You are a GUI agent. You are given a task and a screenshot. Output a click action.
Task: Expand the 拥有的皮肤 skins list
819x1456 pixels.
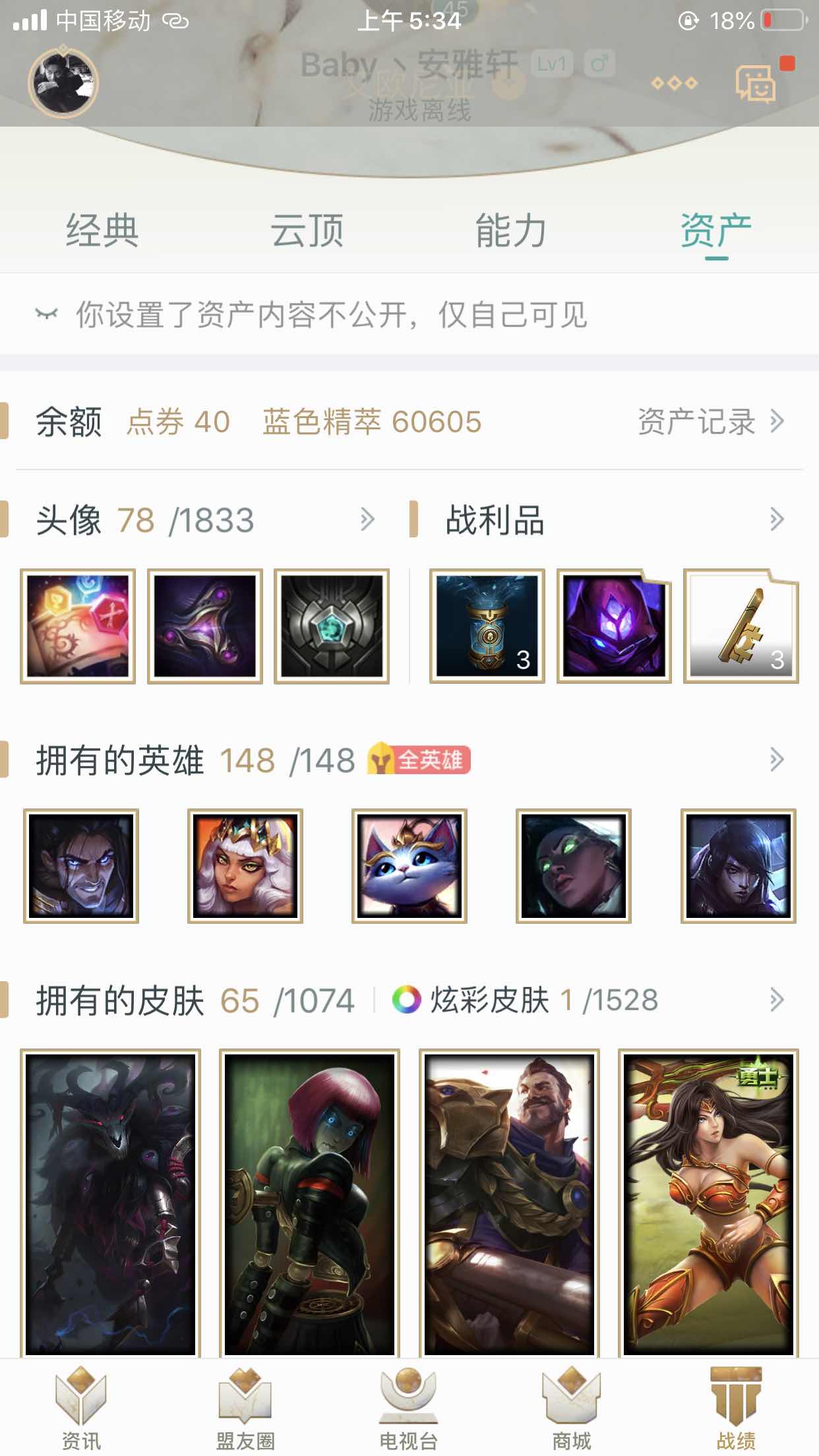tap(776, 1000)
